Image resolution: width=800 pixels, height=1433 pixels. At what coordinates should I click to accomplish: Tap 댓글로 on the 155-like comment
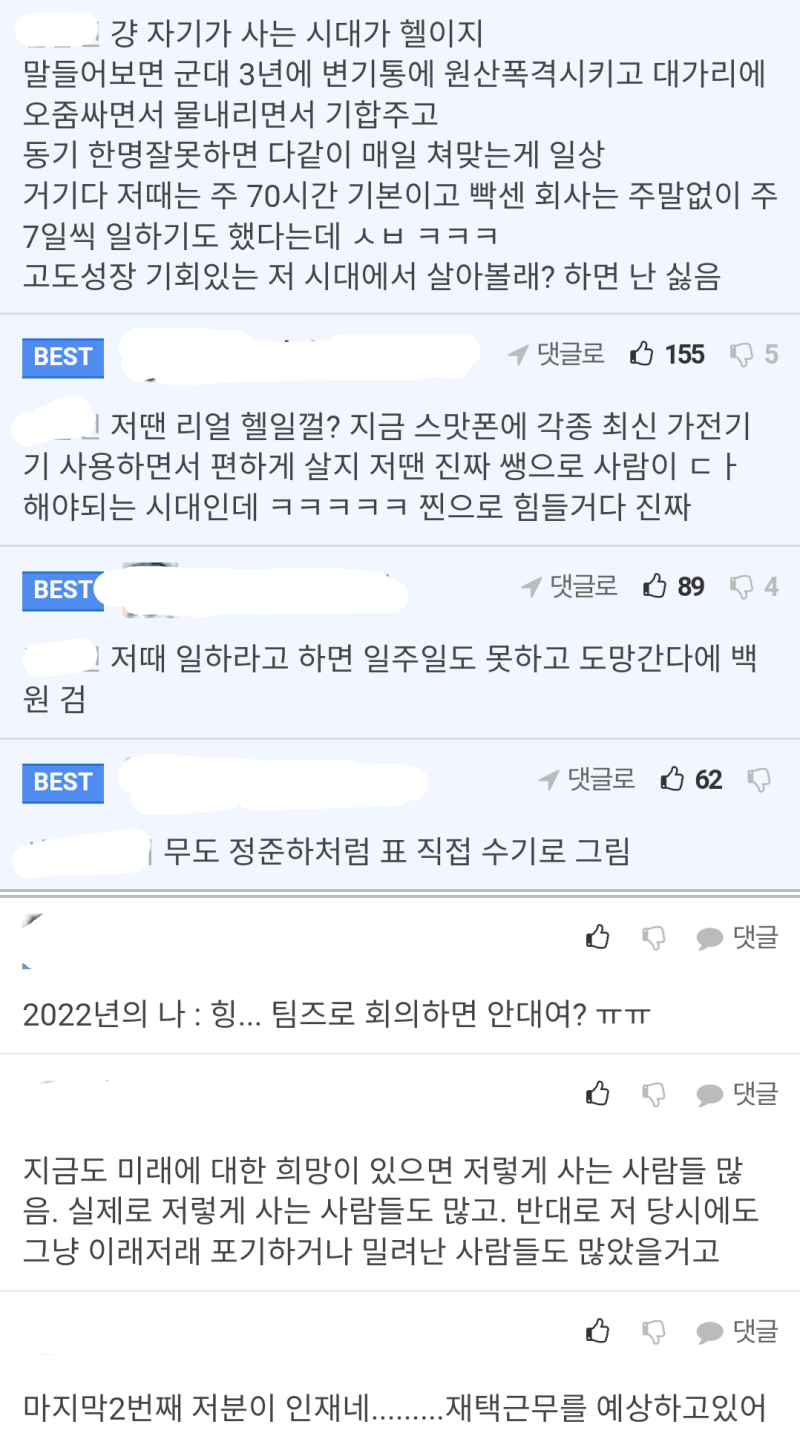pos(557,354)
